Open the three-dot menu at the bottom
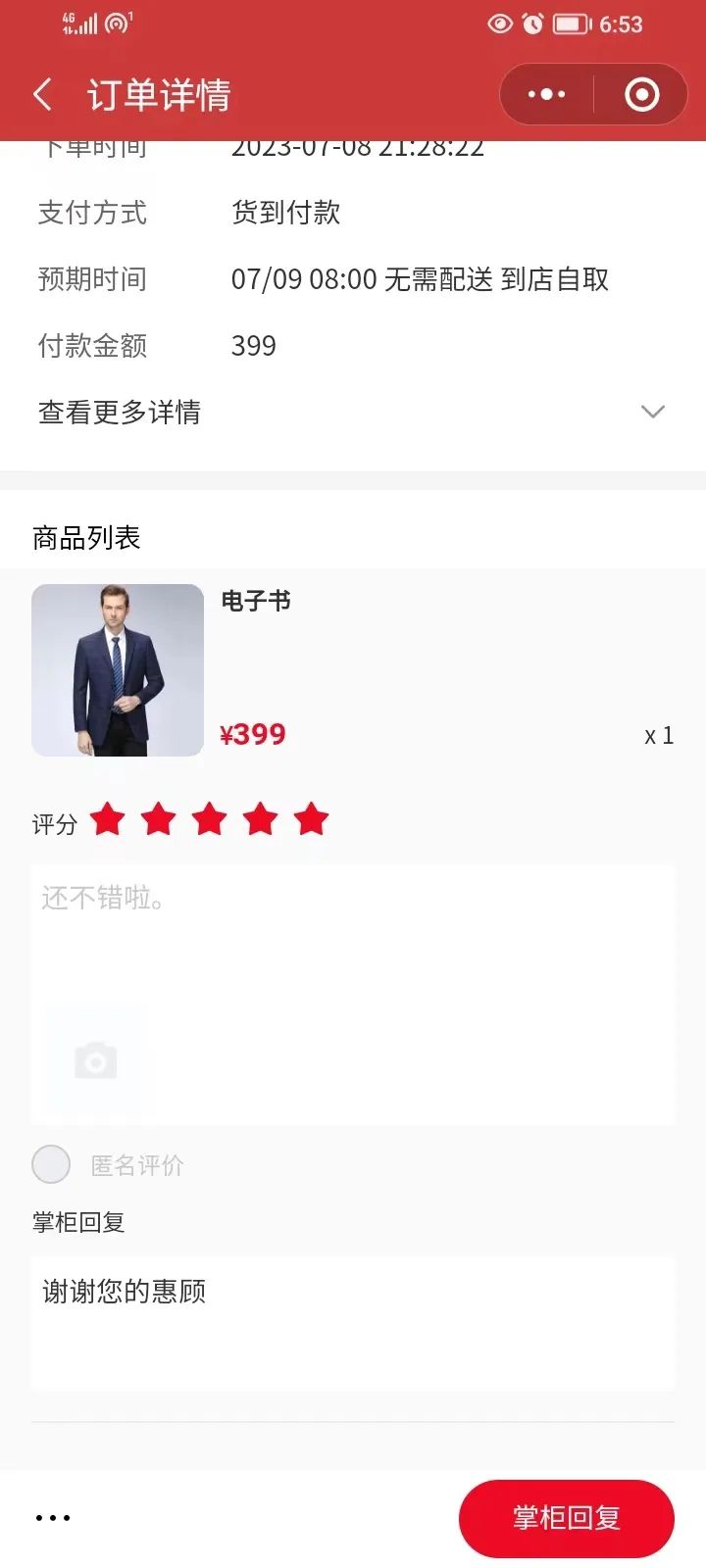This screenshot has height=1568, width=706. coord(53,1518)
